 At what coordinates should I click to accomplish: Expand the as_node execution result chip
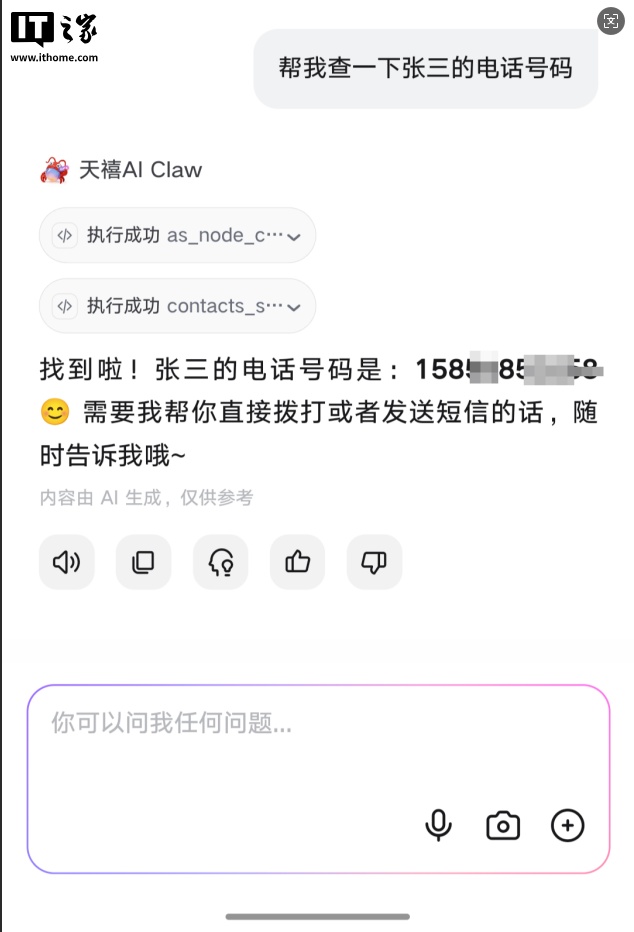click(178, 236)
